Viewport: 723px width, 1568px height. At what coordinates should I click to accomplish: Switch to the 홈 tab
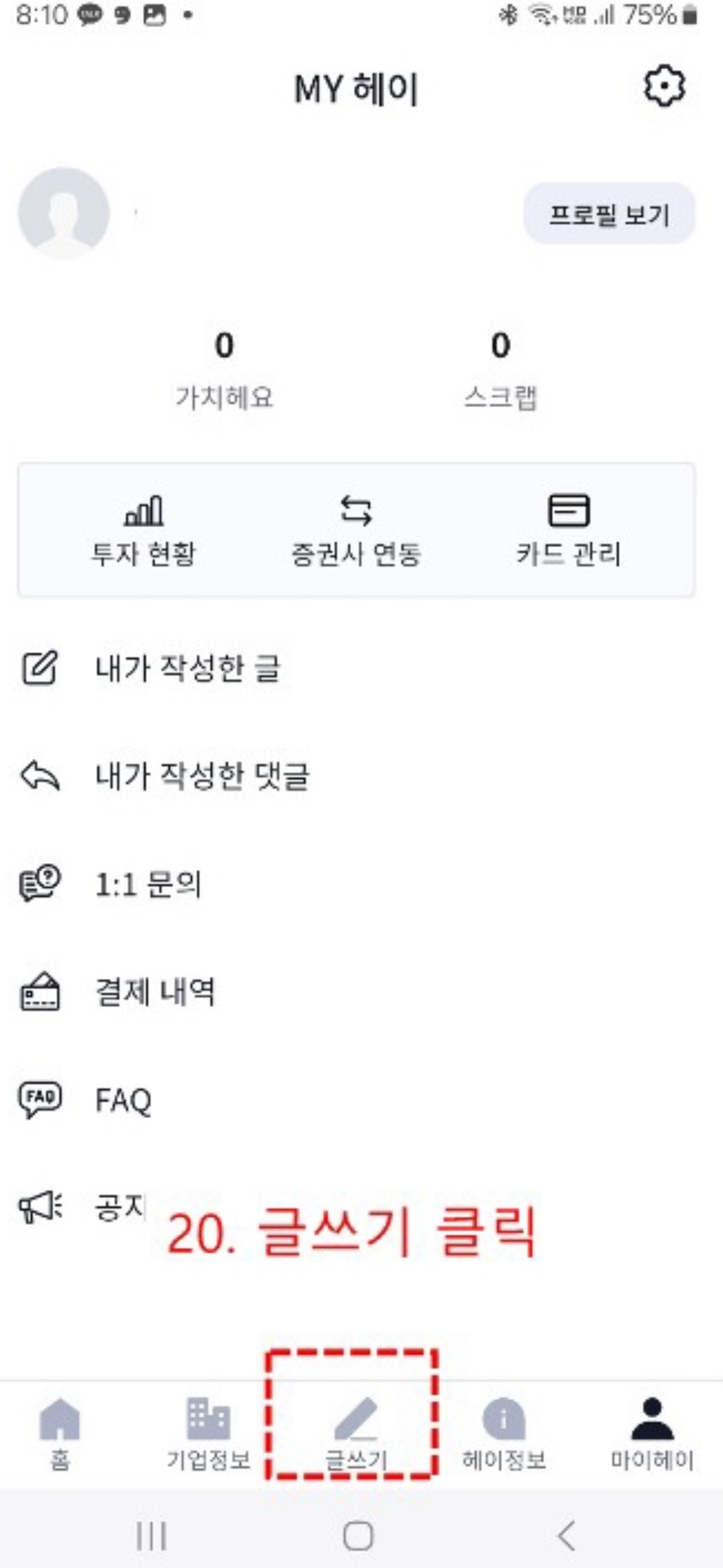[59, 1434]
